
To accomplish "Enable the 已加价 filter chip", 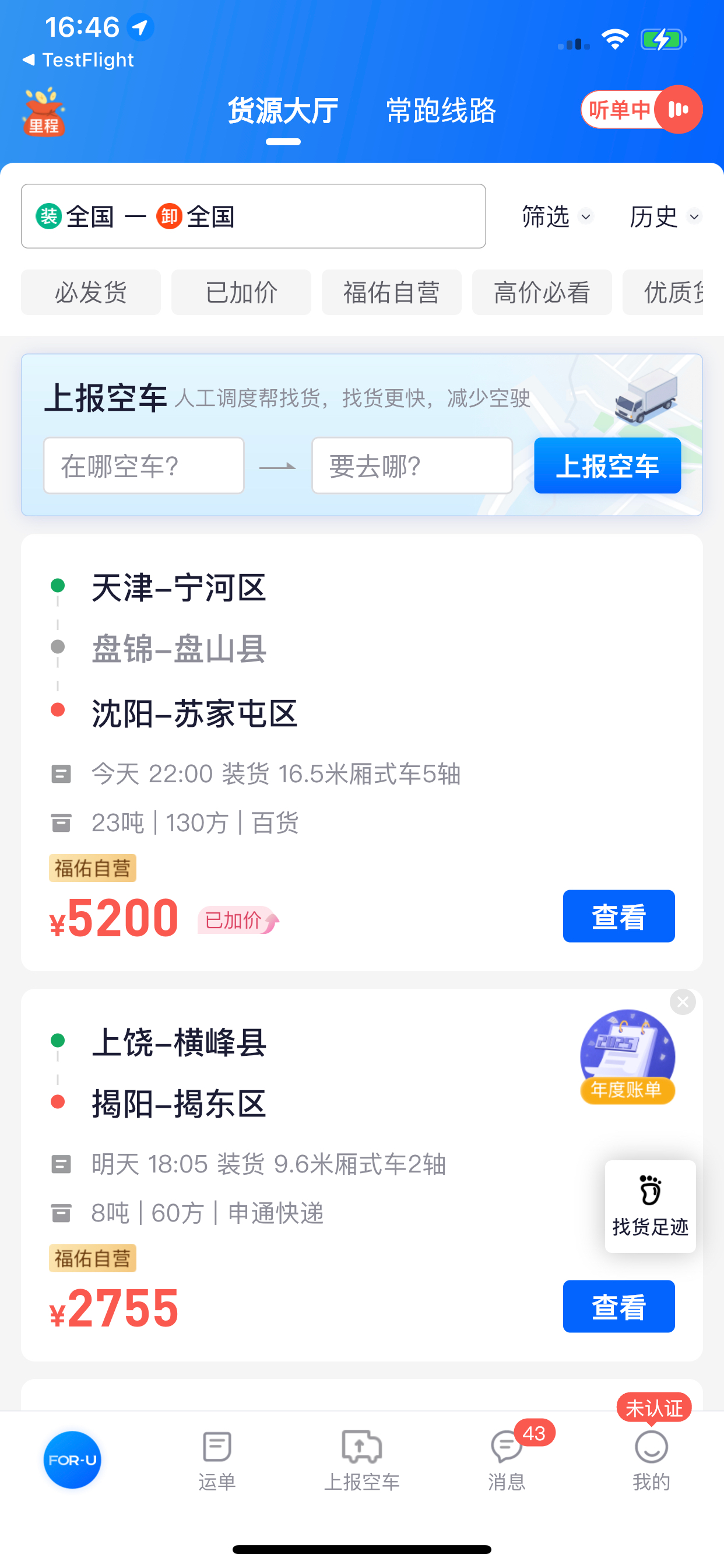I will (x=240, y=293).
